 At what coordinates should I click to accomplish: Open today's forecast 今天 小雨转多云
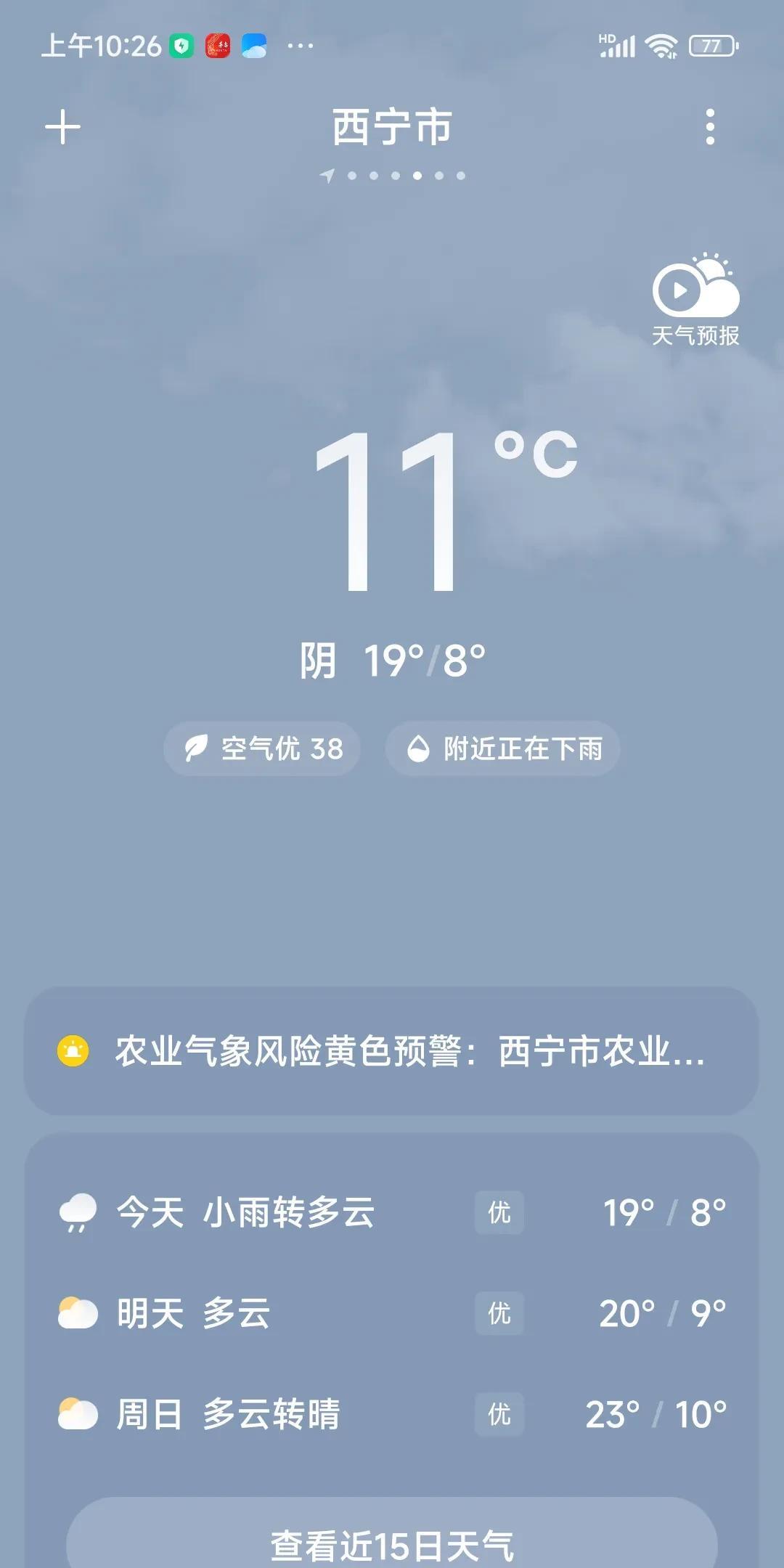[392, 1212]
